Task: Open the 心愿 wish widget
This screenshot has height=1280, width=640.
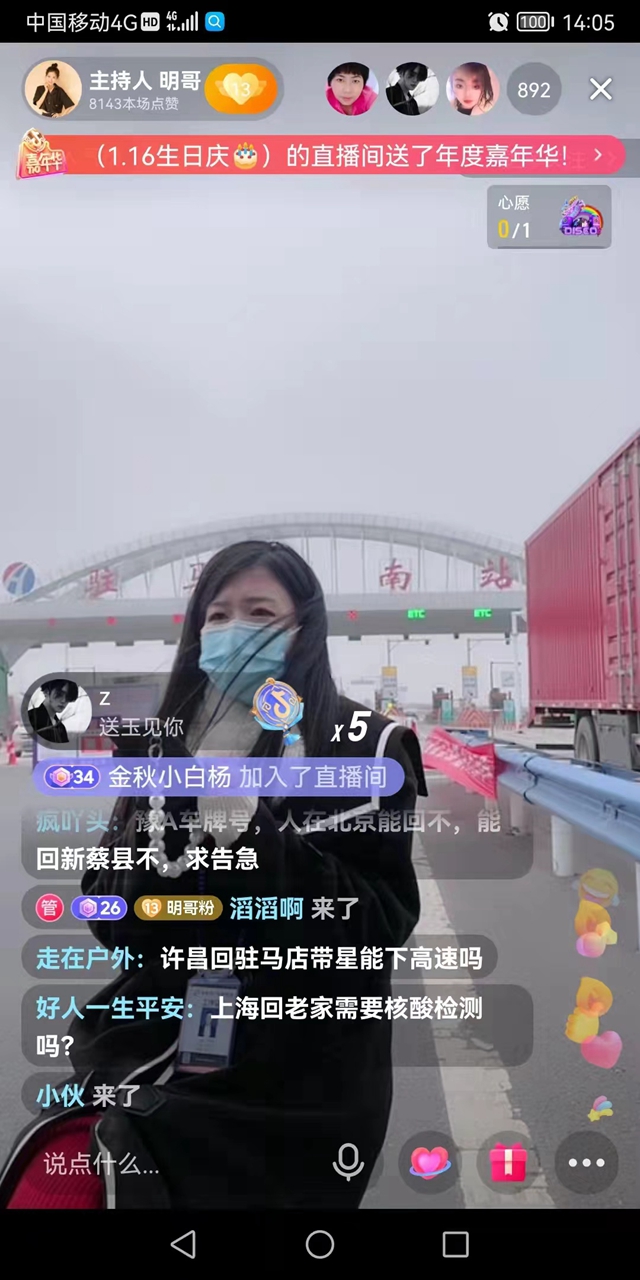Action: coord(549,216)
